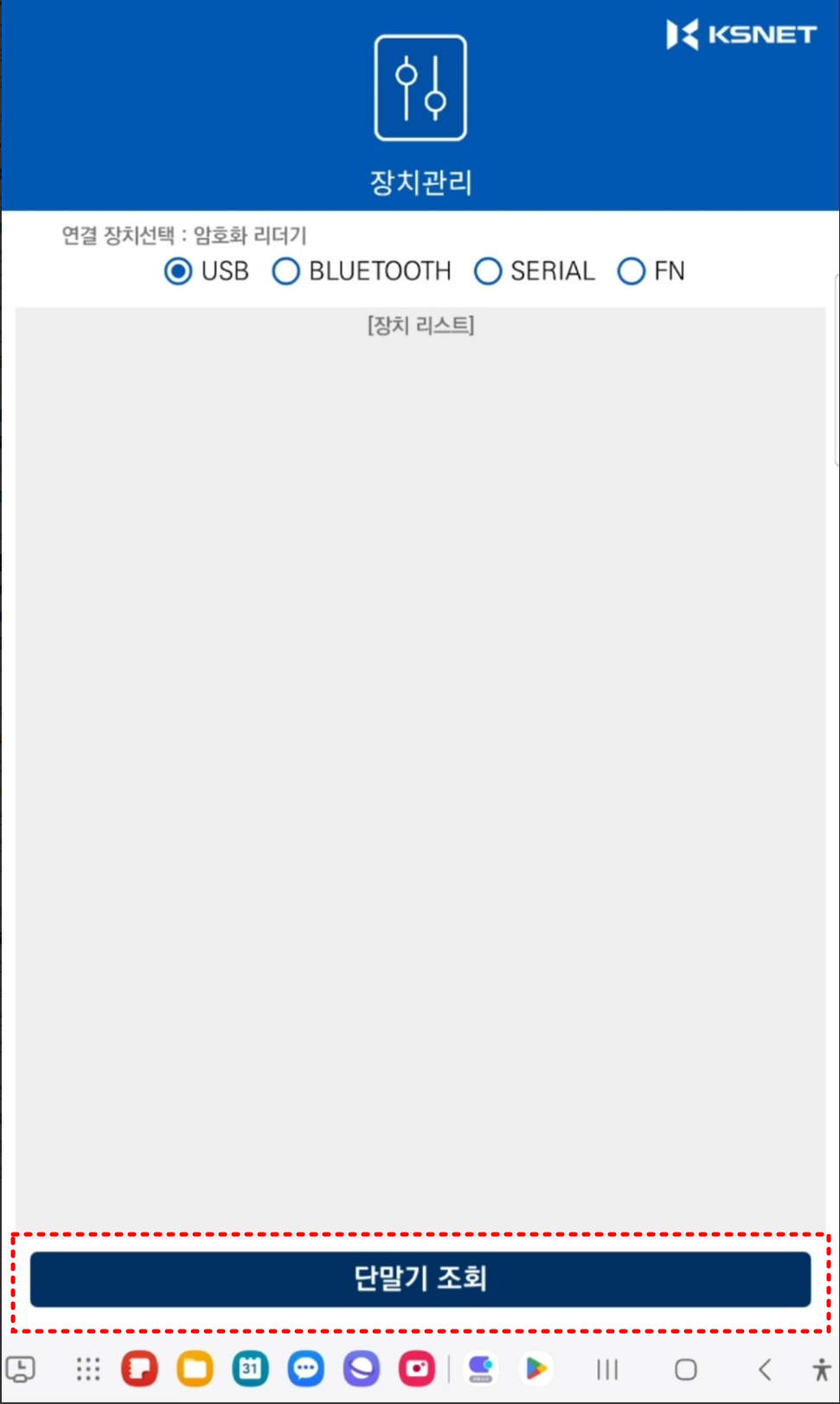Open the yellow files app in taskbar
Viewport: 840px width, 1404px height.
pos(195,1369)
